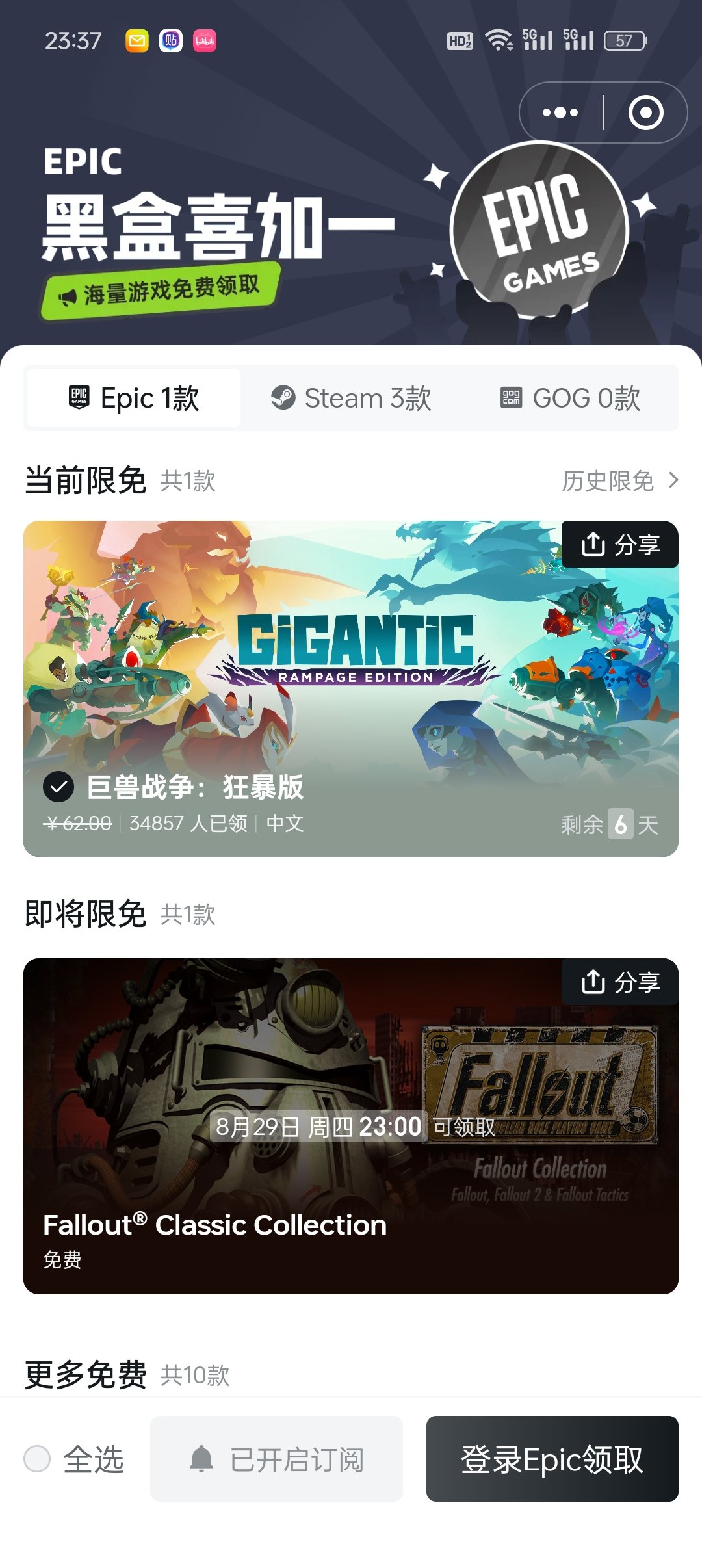Check the 全选 select-all option
This screenshot has width=702, height=1568.
(38, 1459)
